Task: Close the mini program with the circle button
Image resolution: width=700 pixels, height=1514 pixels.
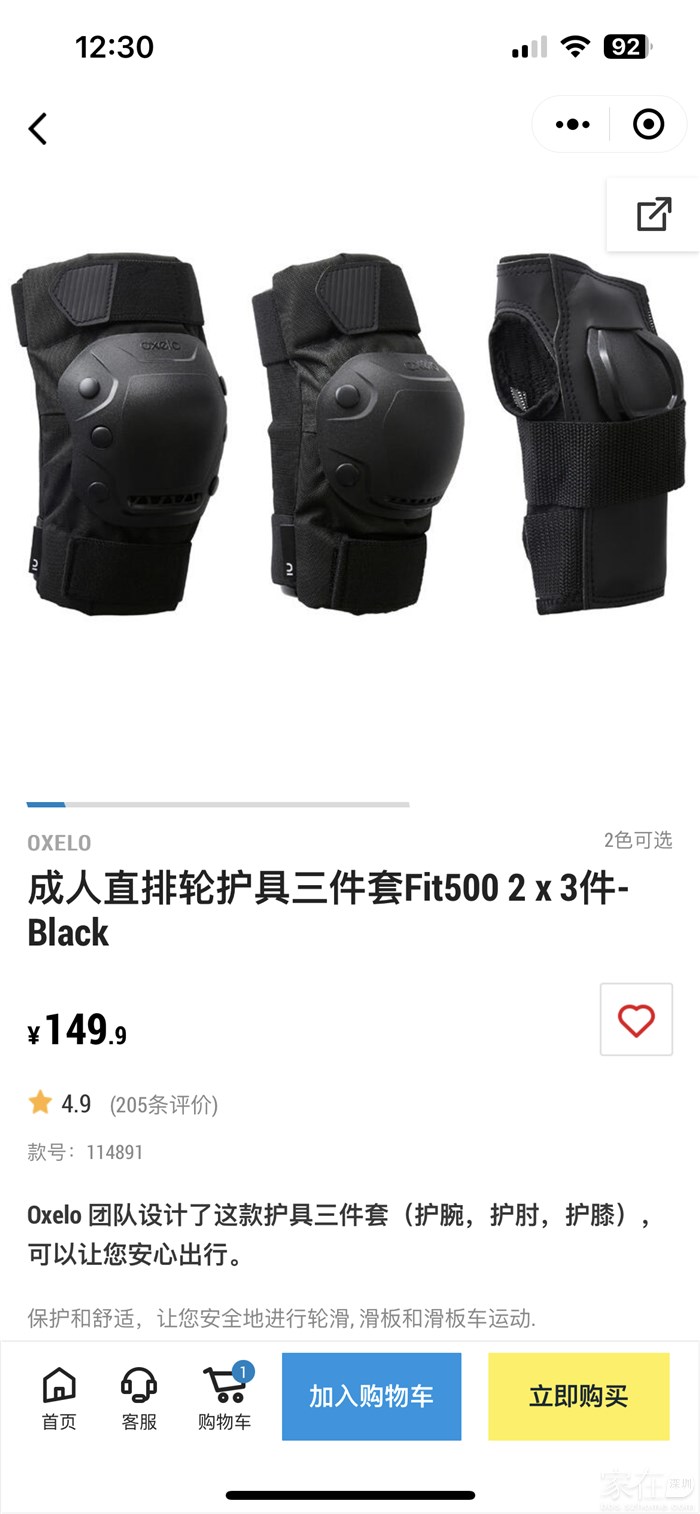Action: pyautogui.click(x=648, y=125)
